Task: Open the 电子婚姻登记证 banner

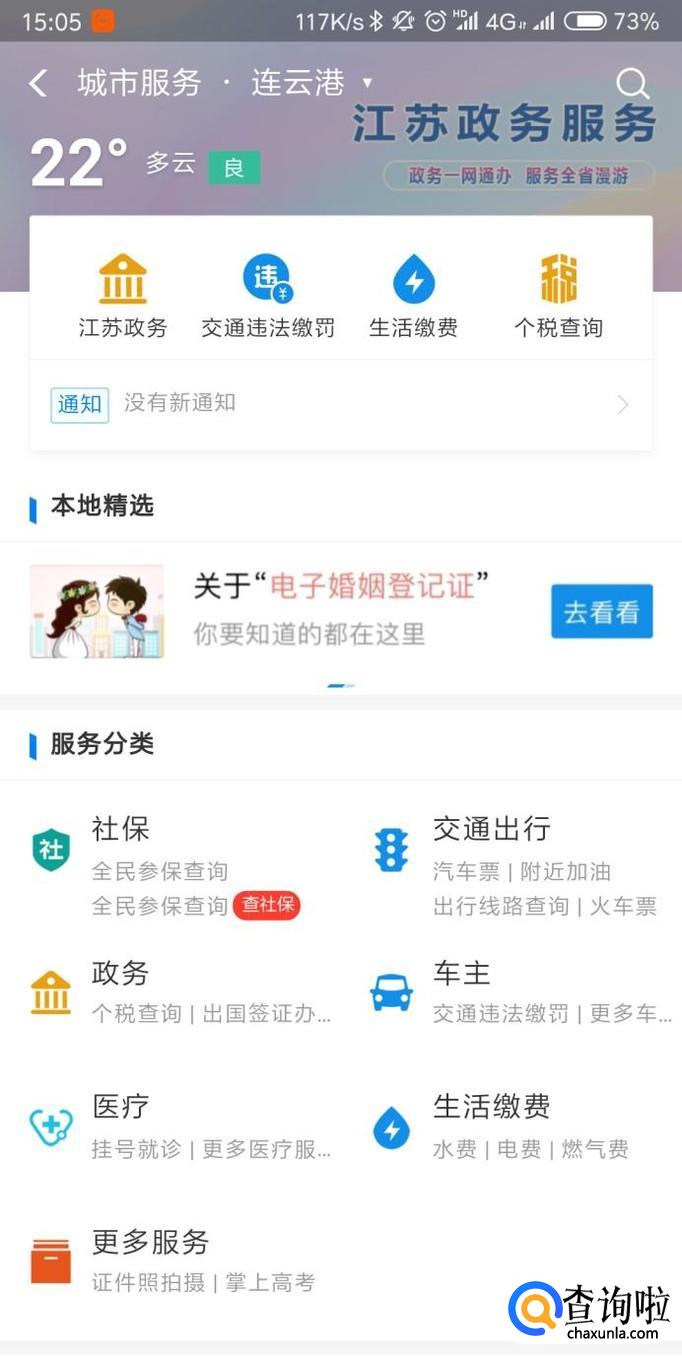Action: 341,611
